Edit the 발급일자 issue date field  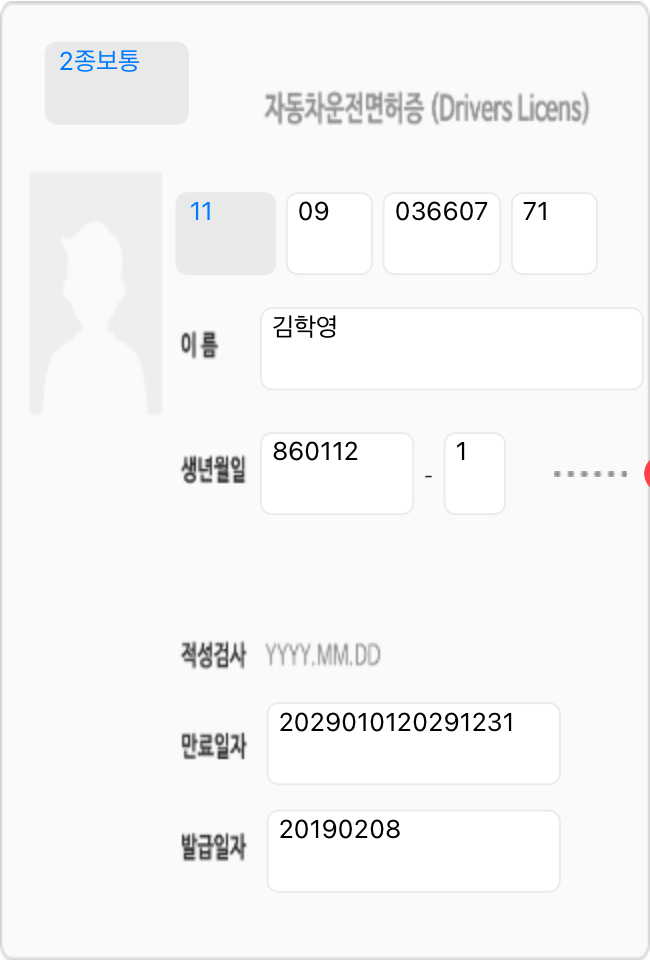coord(413,850)
